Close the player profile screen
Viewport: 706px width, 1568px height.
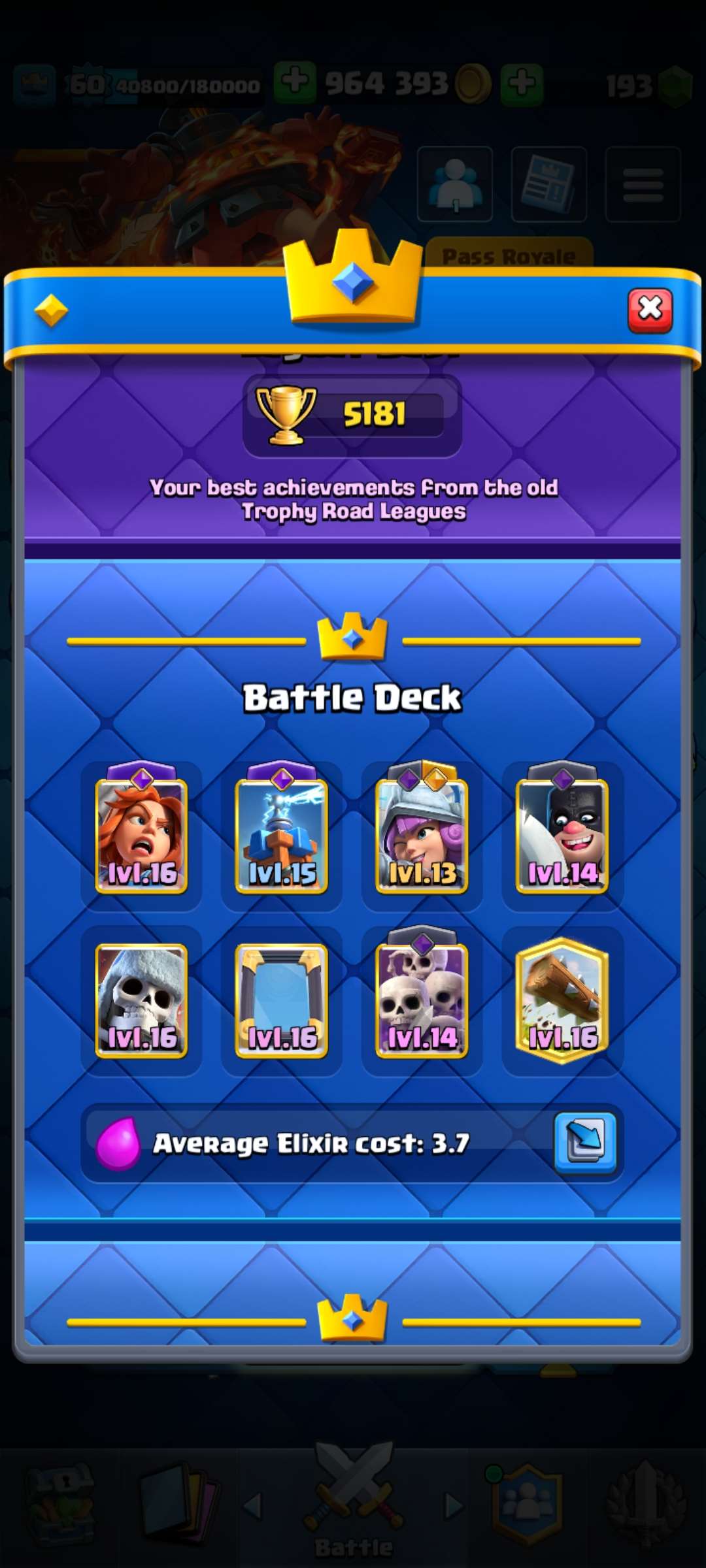(650, 310)
